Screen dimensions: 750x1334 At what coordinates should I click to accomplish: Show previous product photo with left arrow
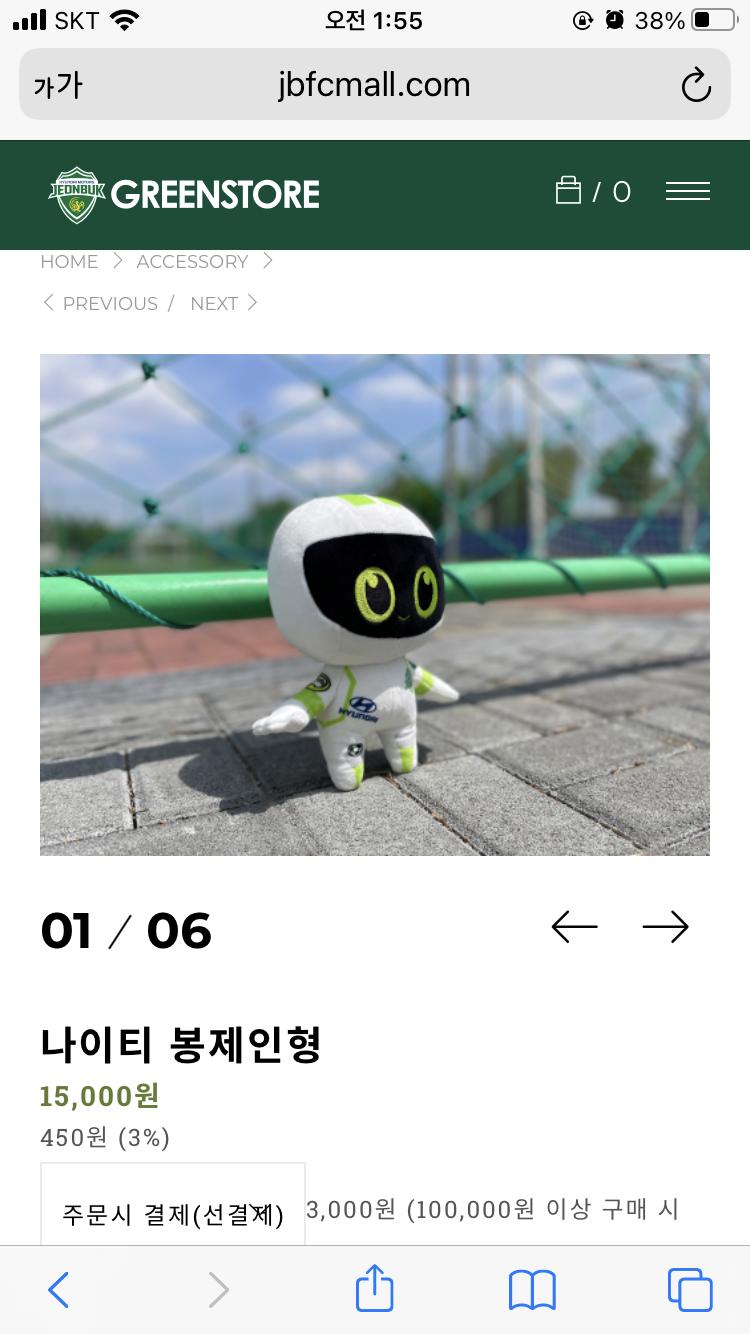[574, 927]
